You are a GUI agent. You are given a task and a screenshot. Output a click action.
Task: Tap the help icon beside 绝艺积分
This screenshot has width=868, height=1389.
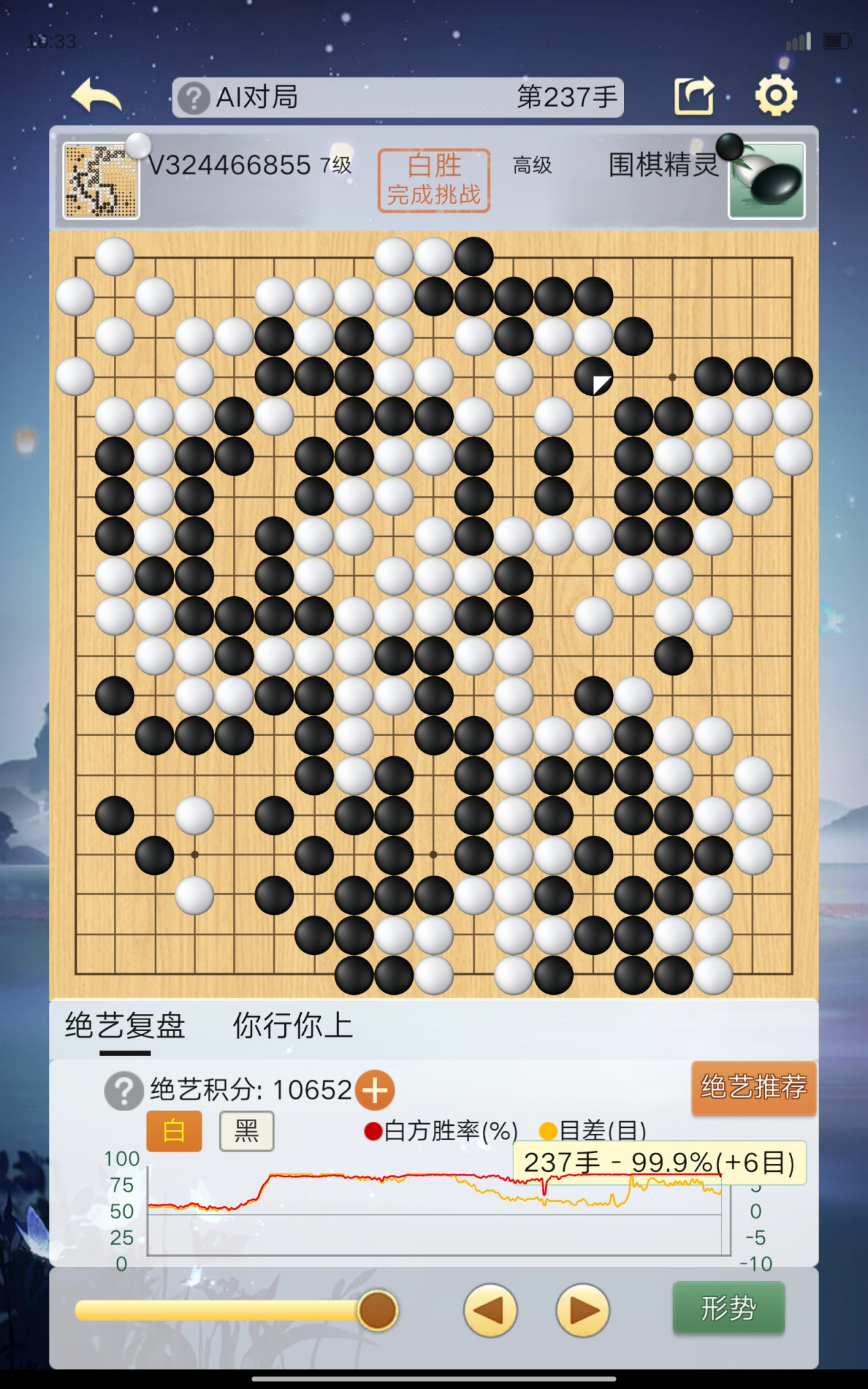tap(123, 1091)
